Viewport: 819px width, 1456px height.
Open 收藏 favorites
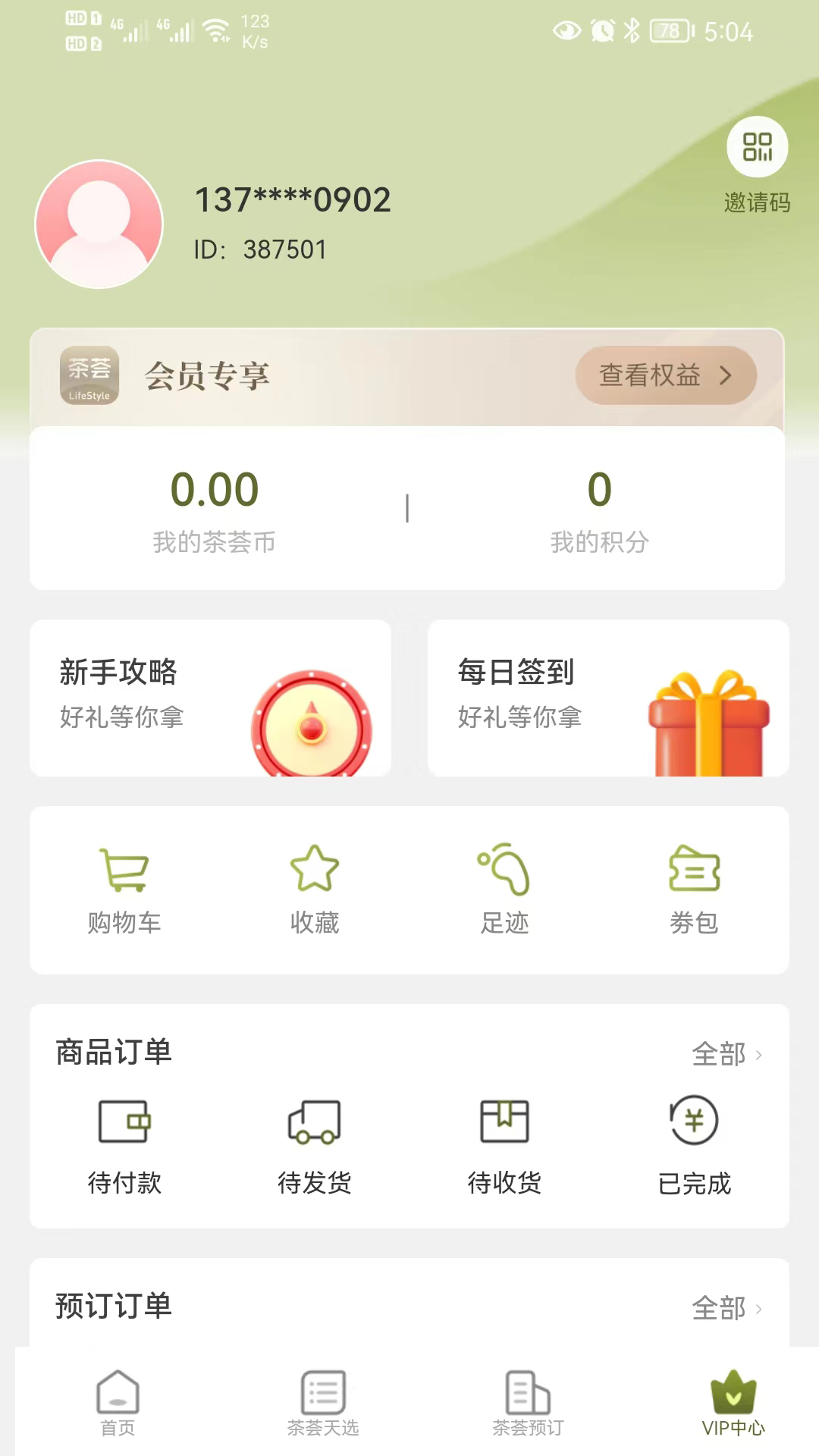[315, 890]
